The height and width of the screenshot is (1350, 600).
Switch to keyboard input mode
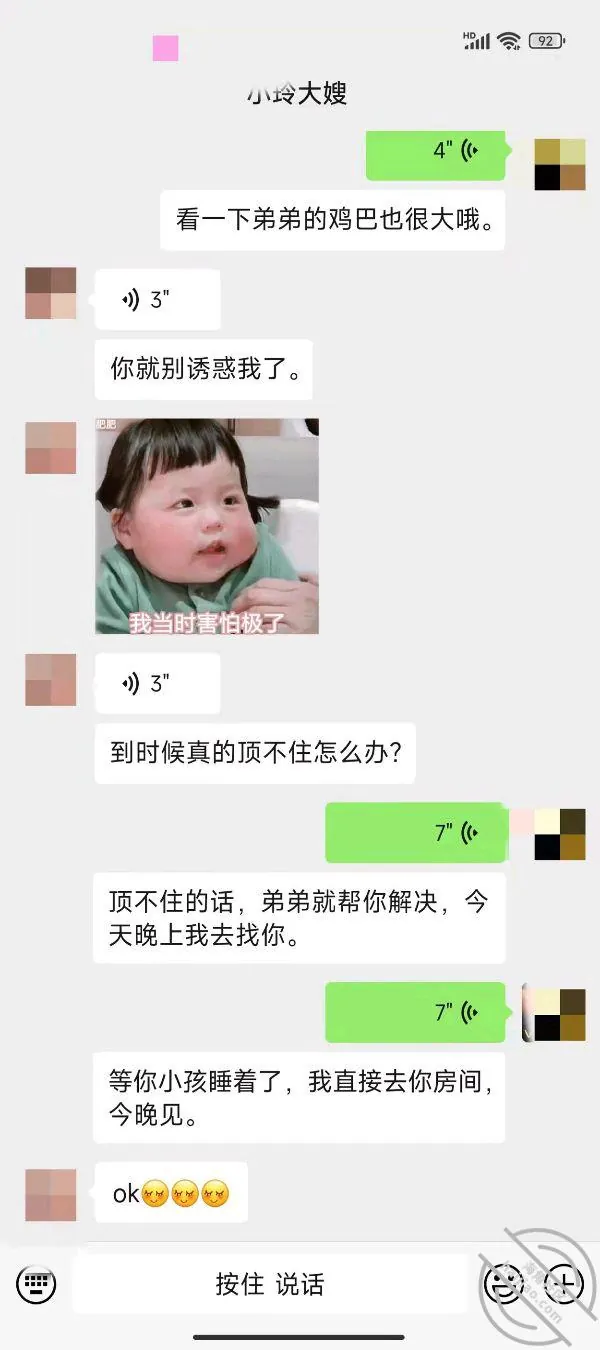coord(36,1283)
